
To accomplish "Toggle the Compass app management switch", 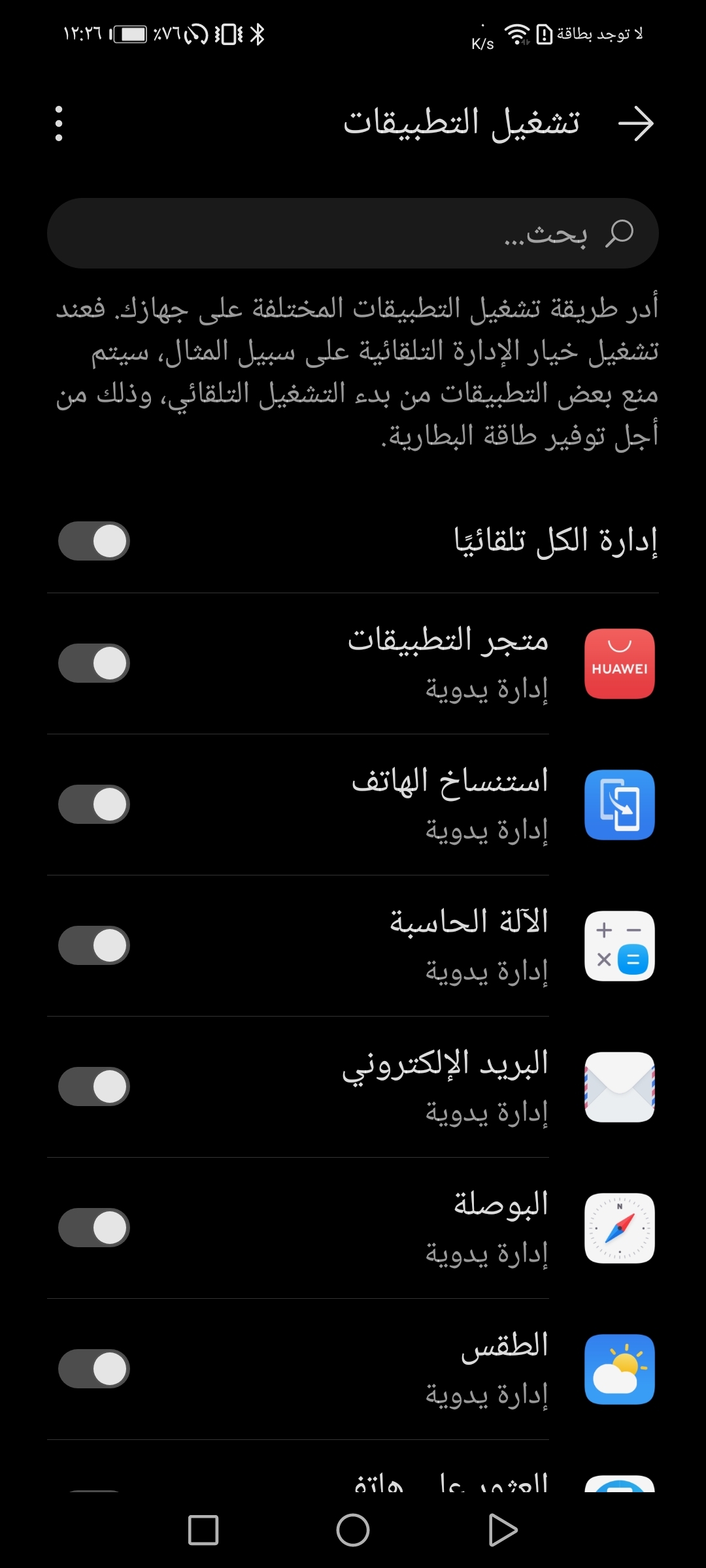I will tap(93, 1228).
